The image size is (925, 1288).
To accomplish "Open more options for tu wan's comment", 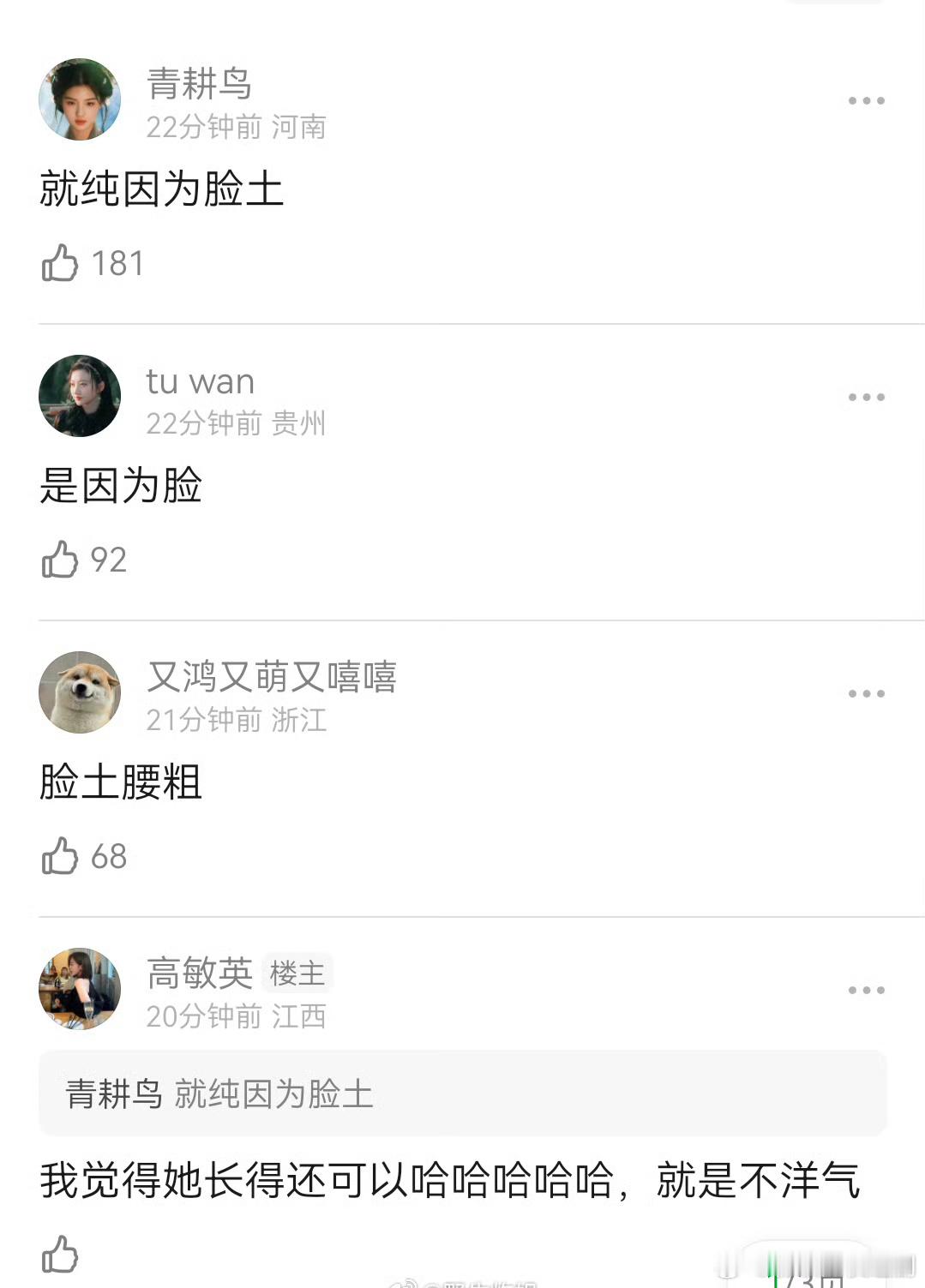I will (x=866, y=396).
